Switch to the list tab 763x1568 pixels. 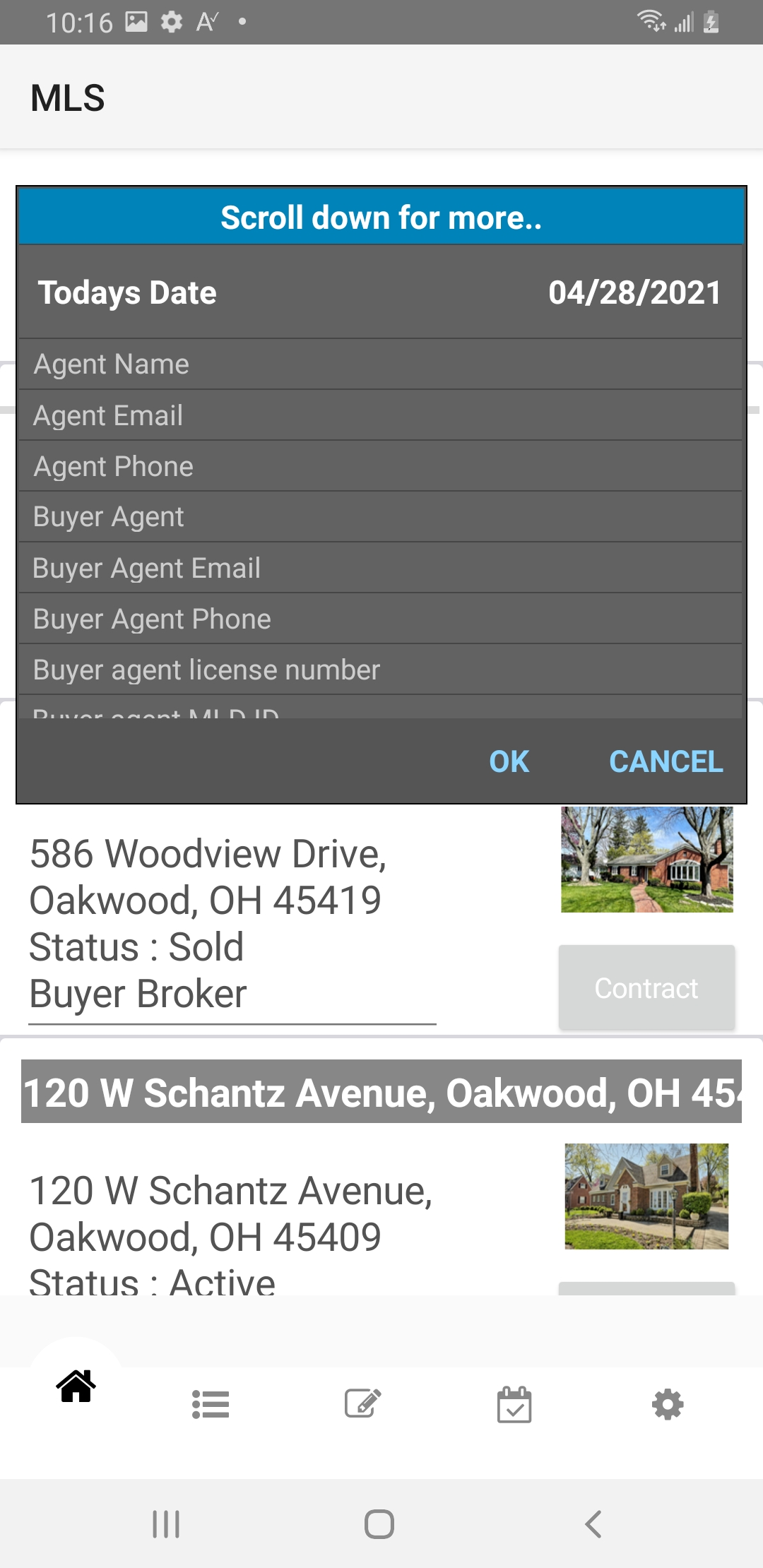211,1404
